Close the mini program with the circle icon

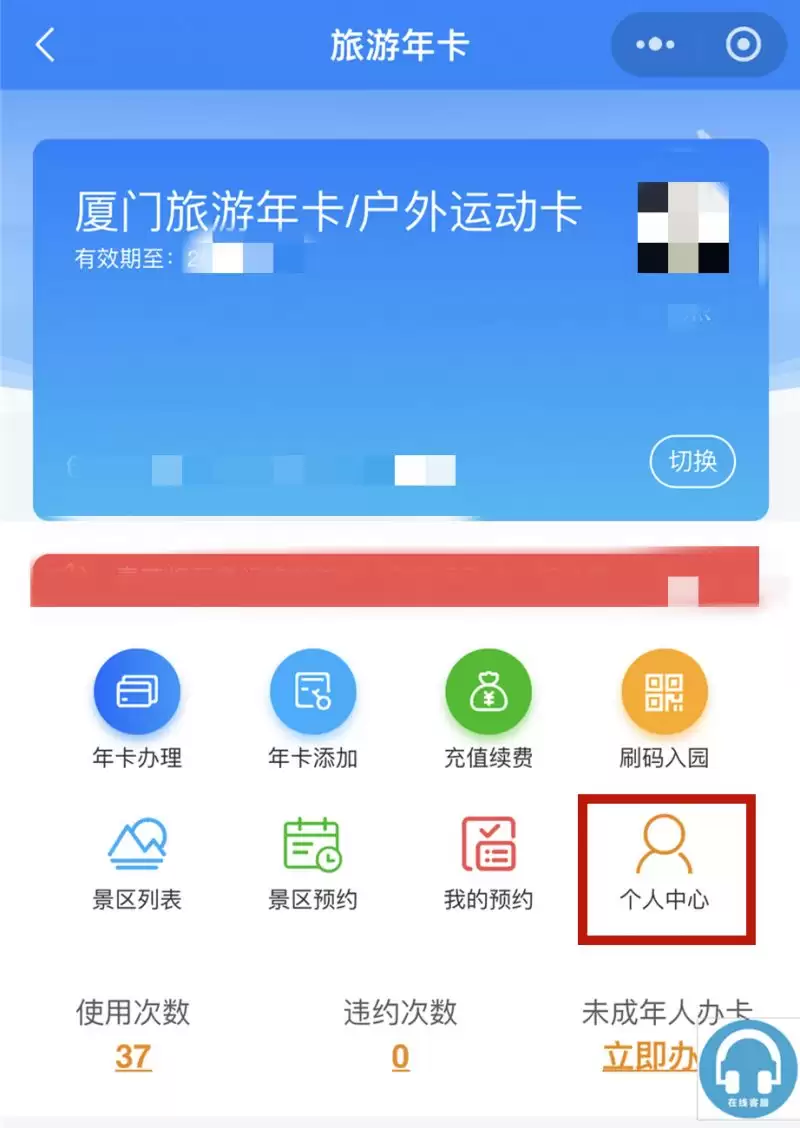click(743, 45)
